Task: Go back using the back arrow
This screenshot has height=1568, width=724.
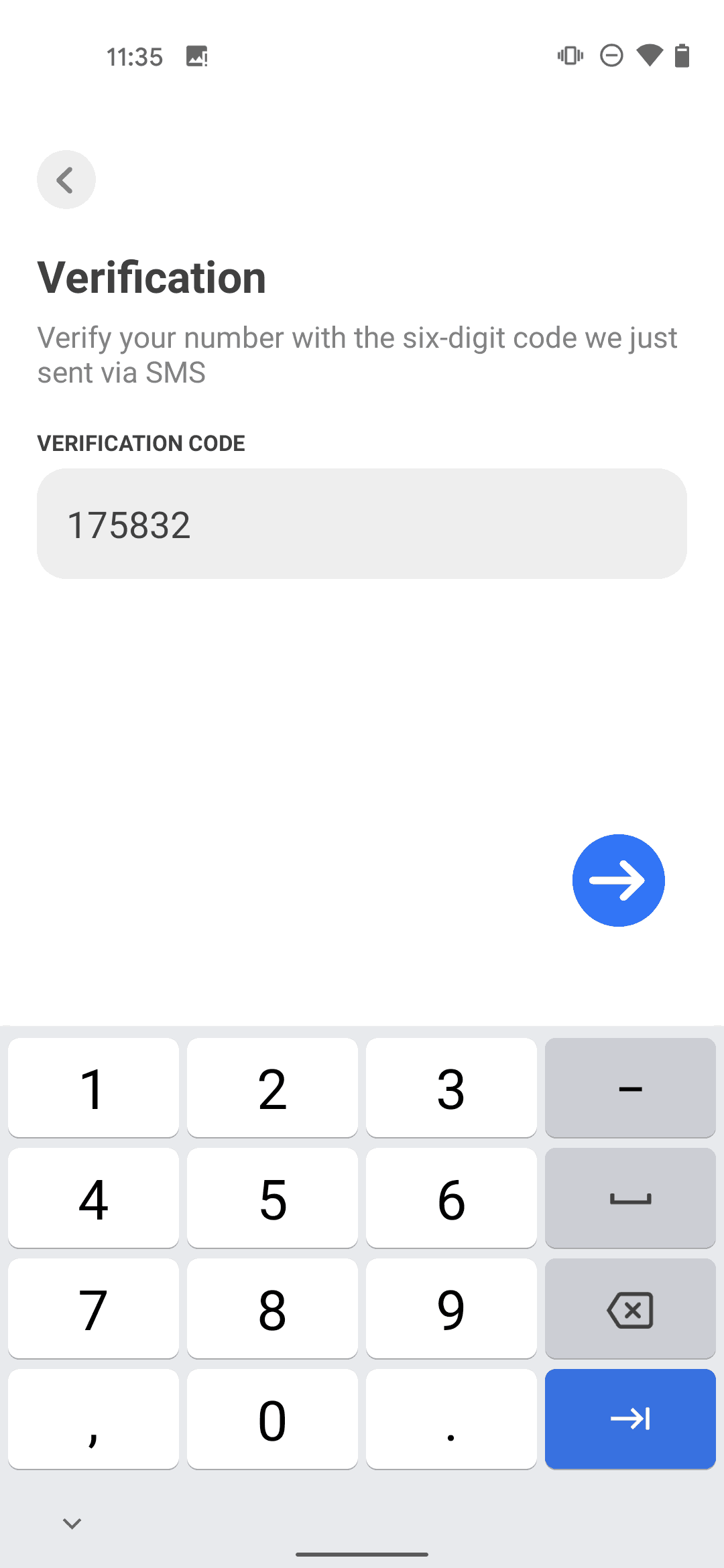Action: point(66,180)
